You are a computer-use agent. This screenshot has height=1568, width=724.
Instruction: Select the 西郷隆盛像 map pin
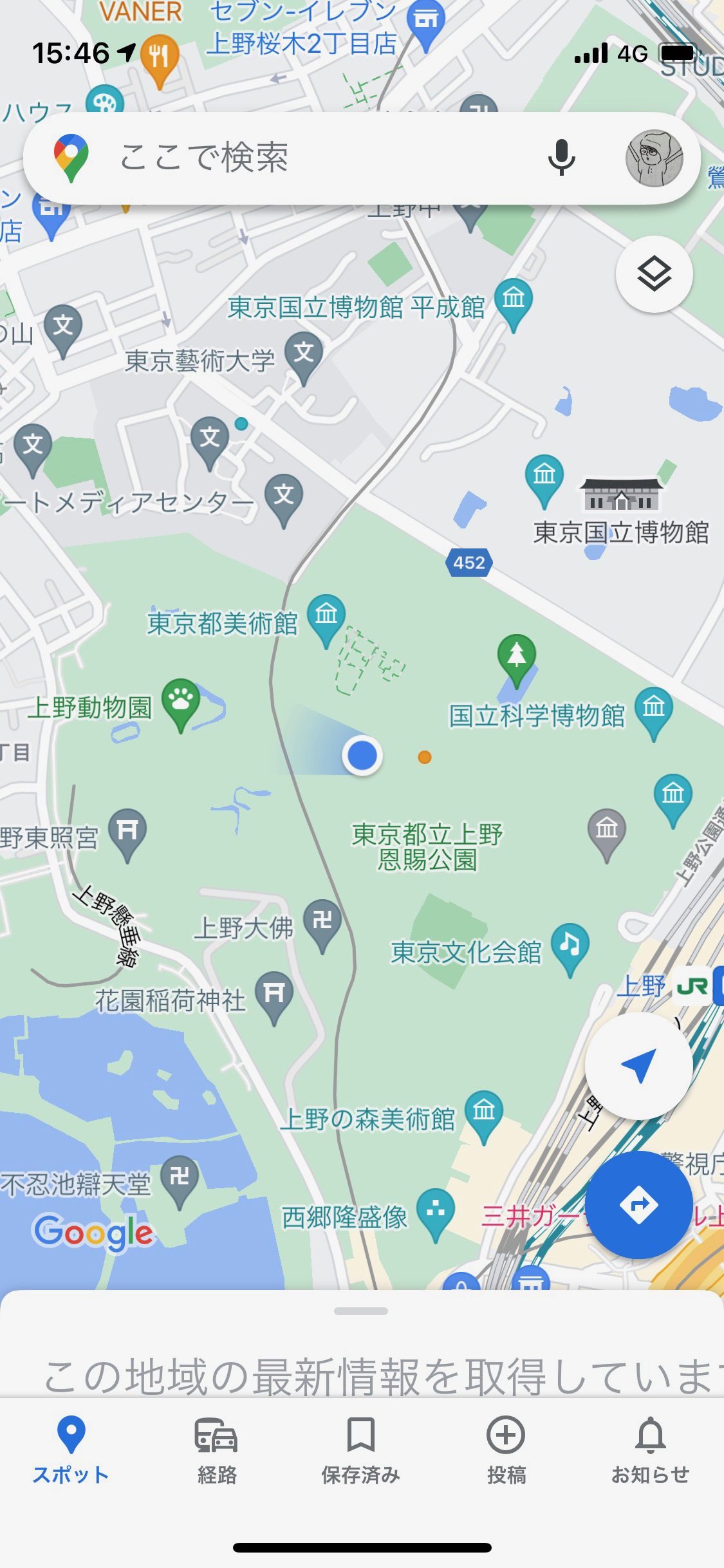coord(436,1211)
